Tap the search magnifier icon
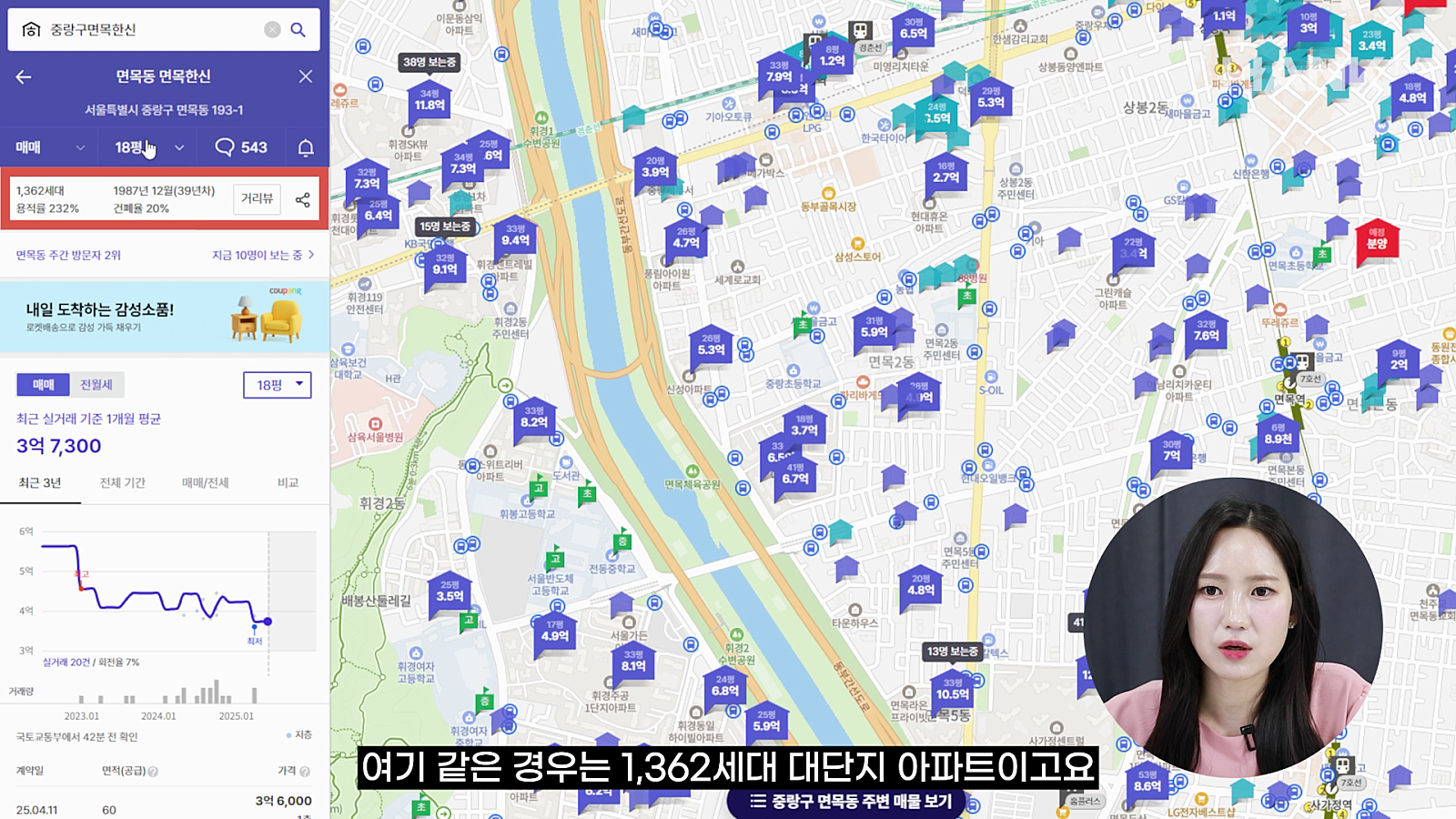Viewport: 1456px width, 819px height. 298,30
